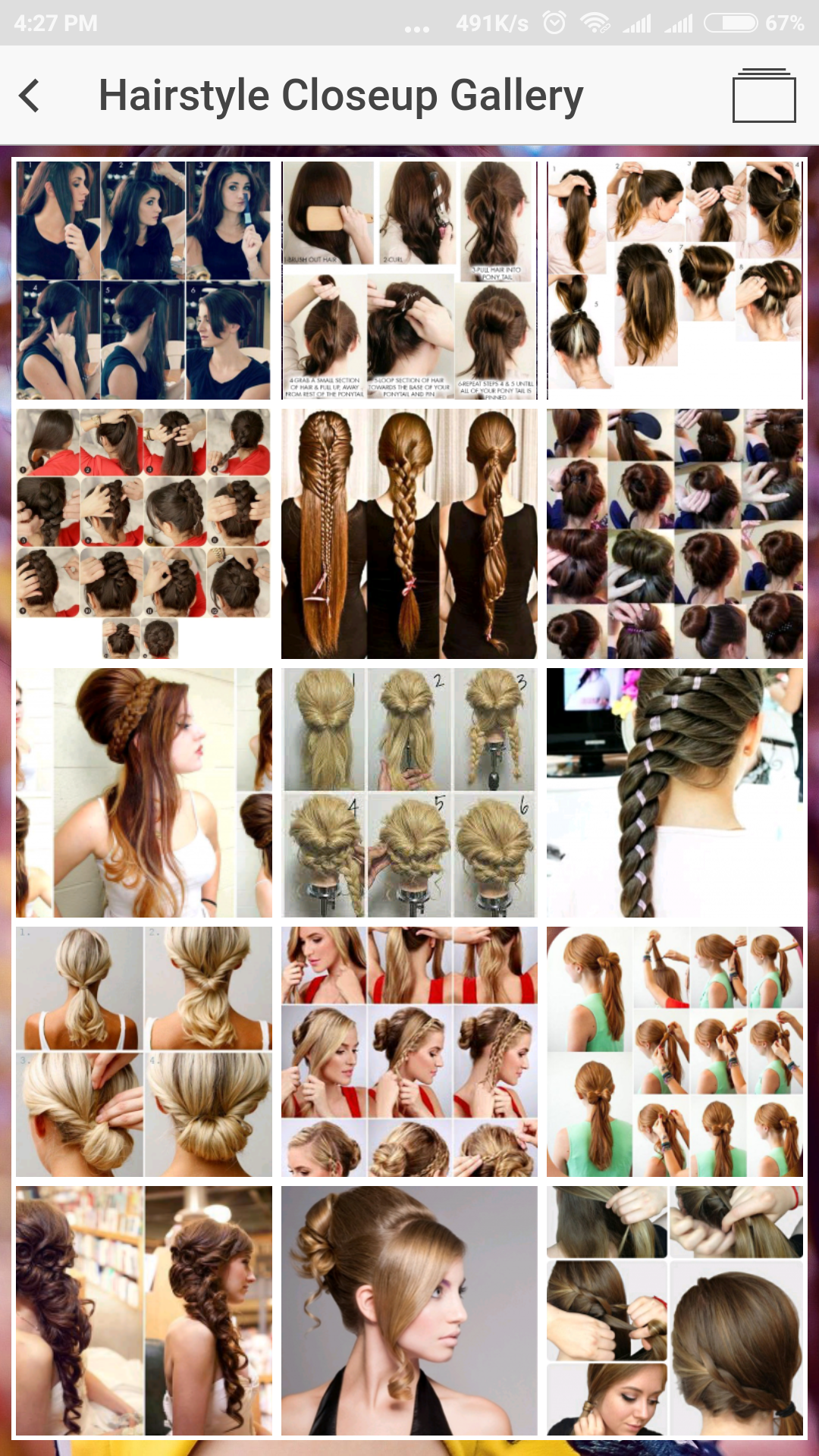This screenshot has height=1456, width=819.
Task: Open the sock bun steps collage
Action: tap(674, 533)
